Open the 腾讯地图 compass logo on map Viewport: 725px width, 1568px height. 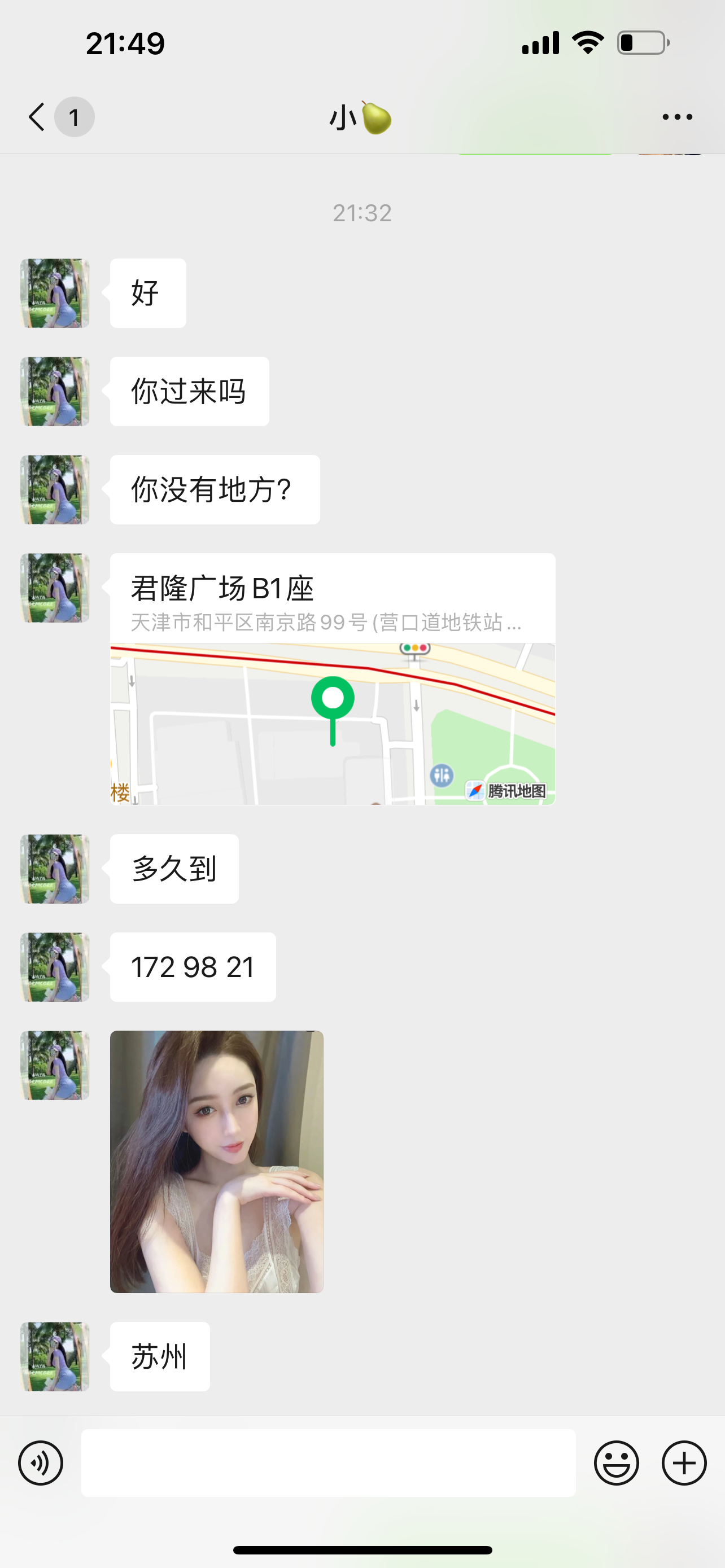click(475, 790)
